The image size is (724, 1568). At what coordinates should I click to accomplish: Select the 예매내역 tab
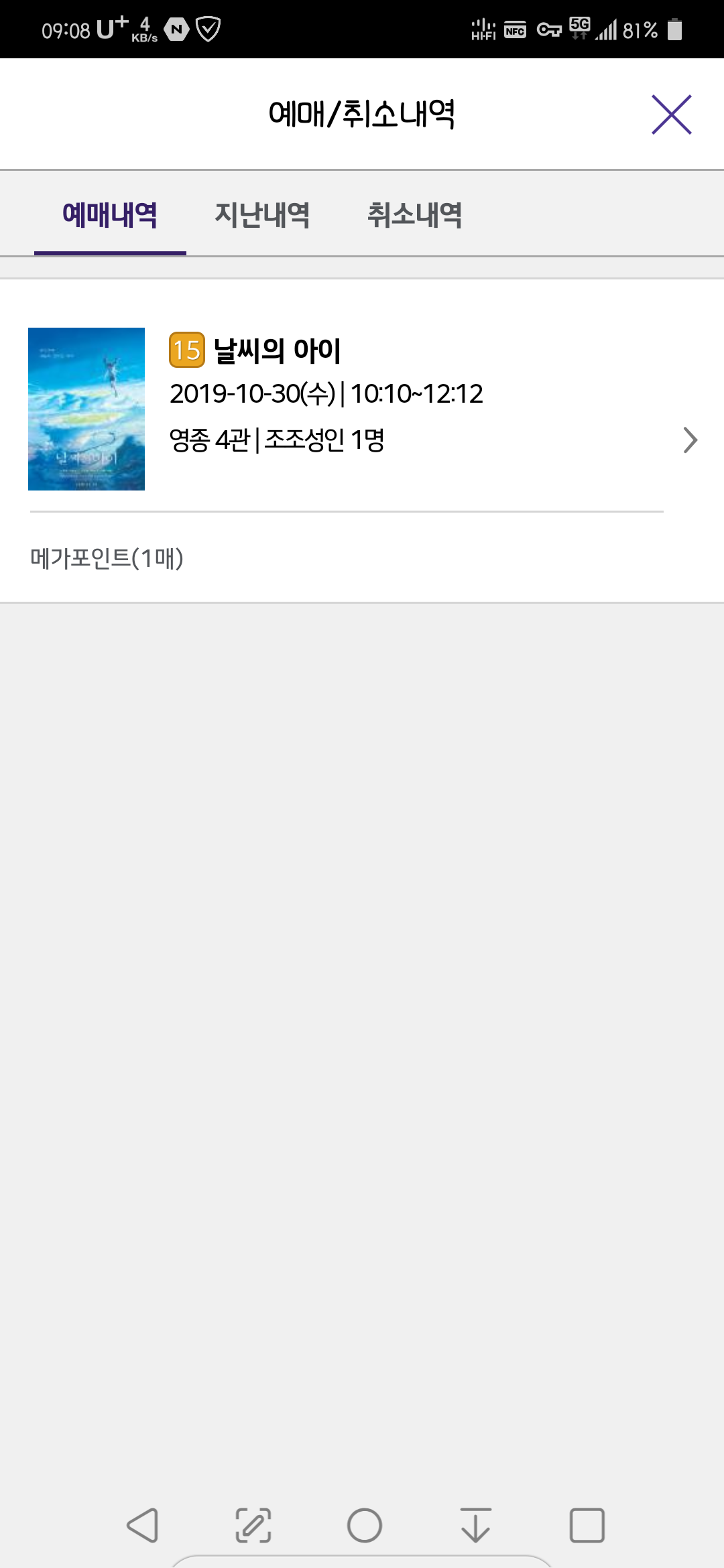pyautogui.click(x=110, y=216)
